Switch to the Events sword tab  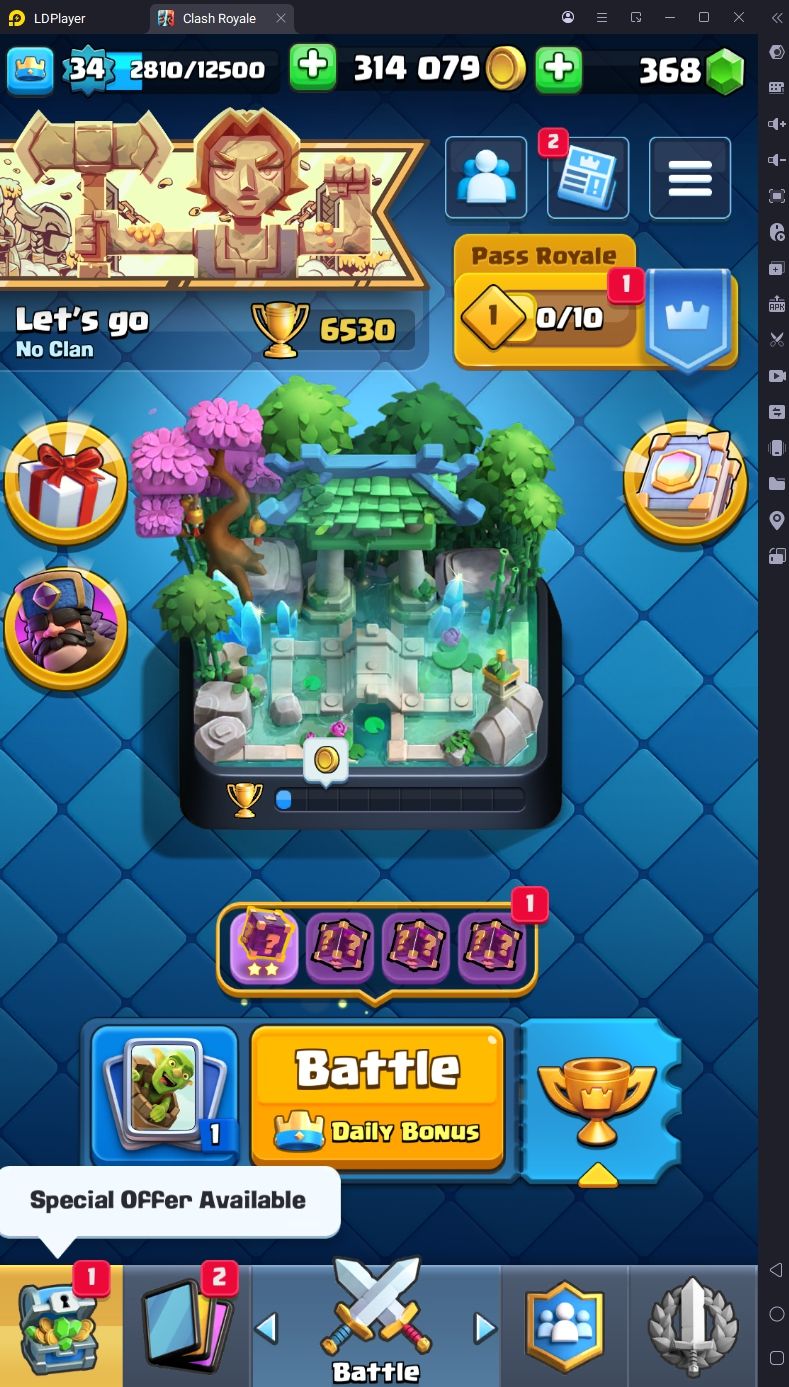pos(693,1326)
